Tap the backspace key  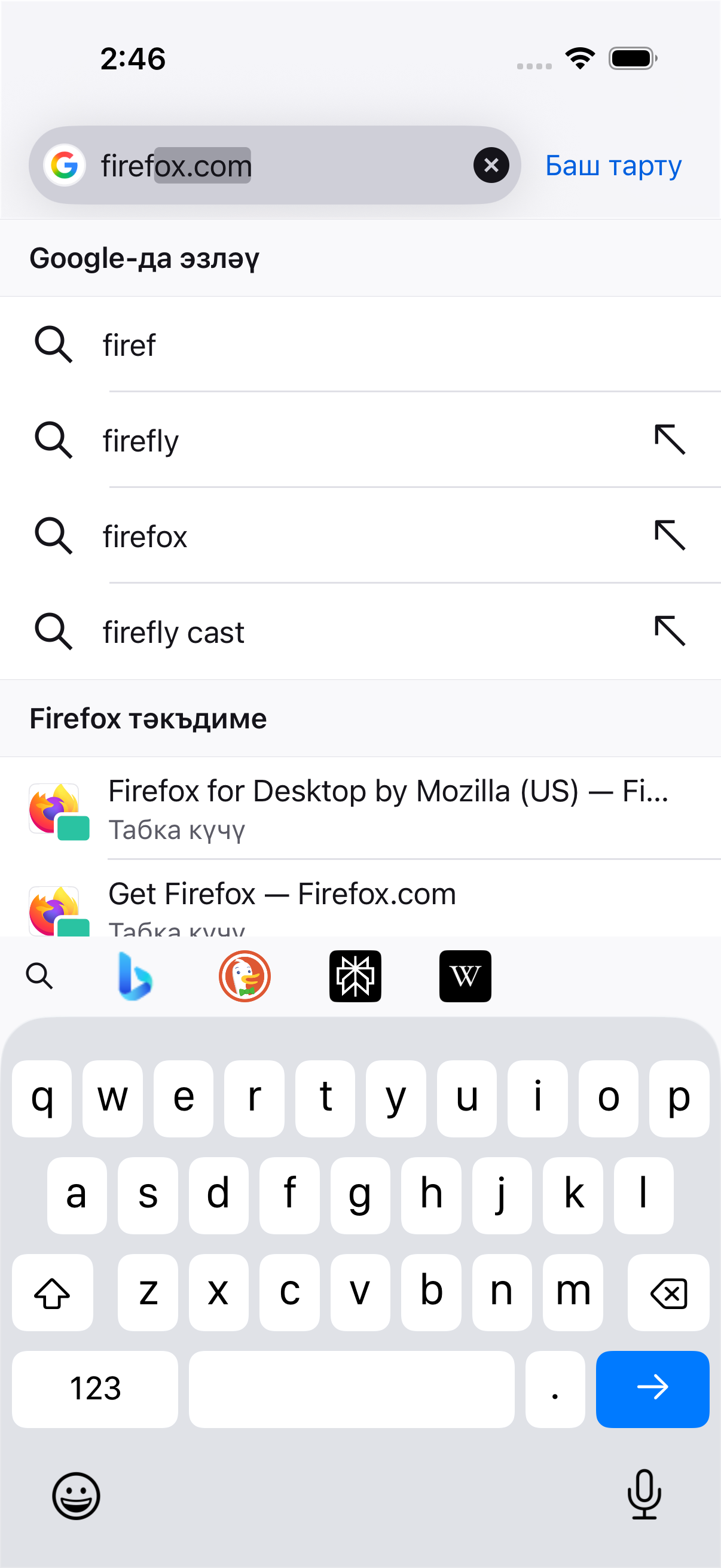click(x=668, y=1292)
